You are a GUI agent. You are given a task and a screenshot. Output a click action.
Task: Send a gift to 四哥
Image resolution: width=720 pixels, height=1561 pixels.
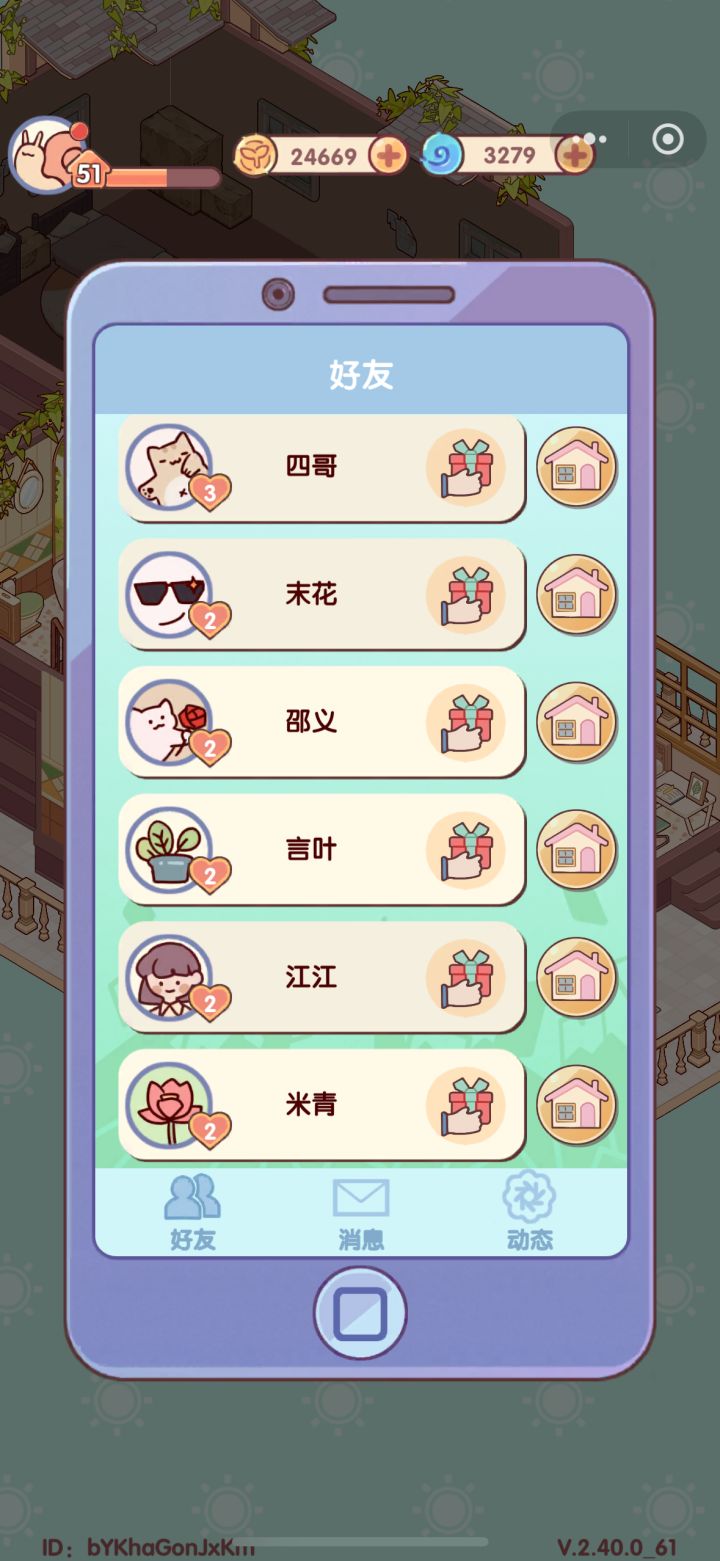[466, 469]
